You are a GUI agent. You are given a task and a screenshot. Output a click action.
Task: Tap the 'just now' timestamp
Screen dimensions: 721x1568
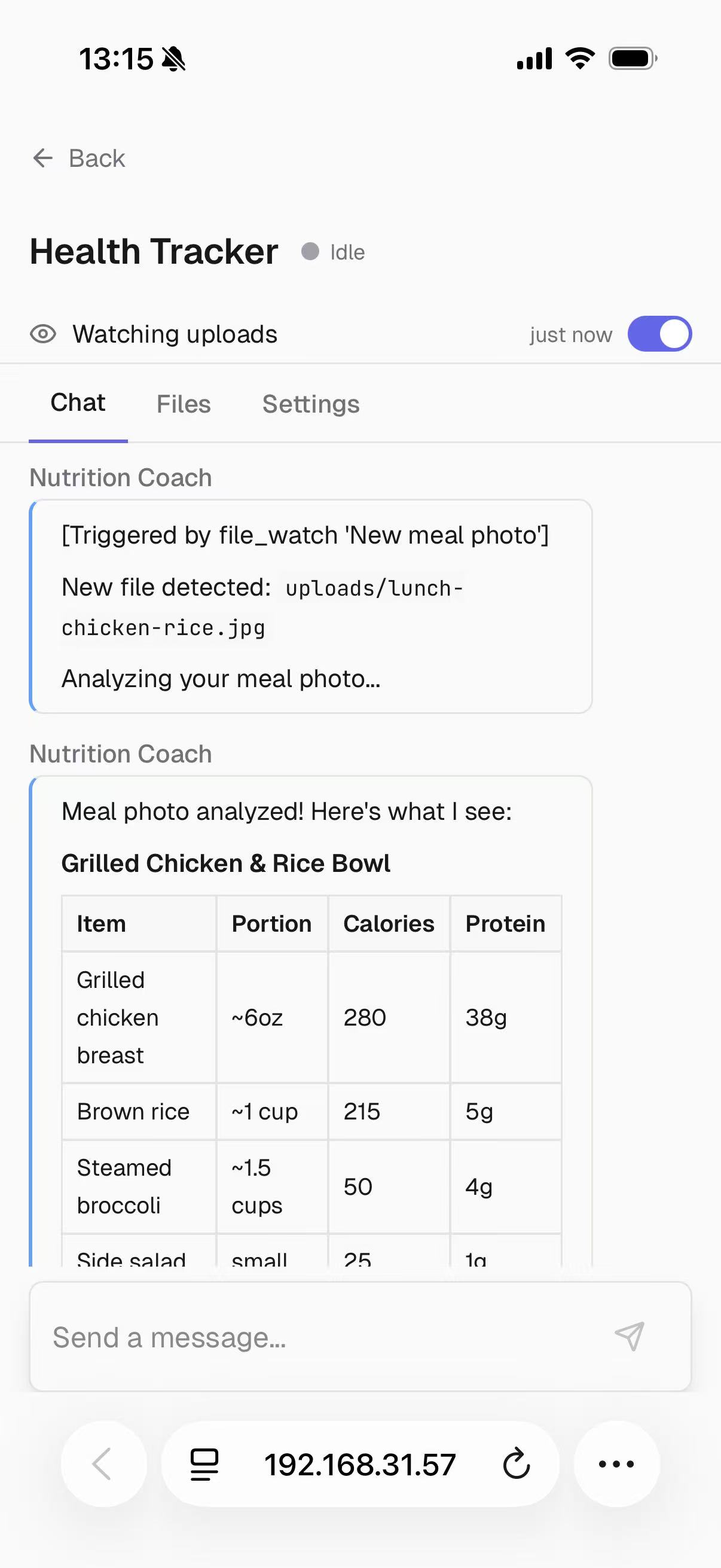(571, 334)
